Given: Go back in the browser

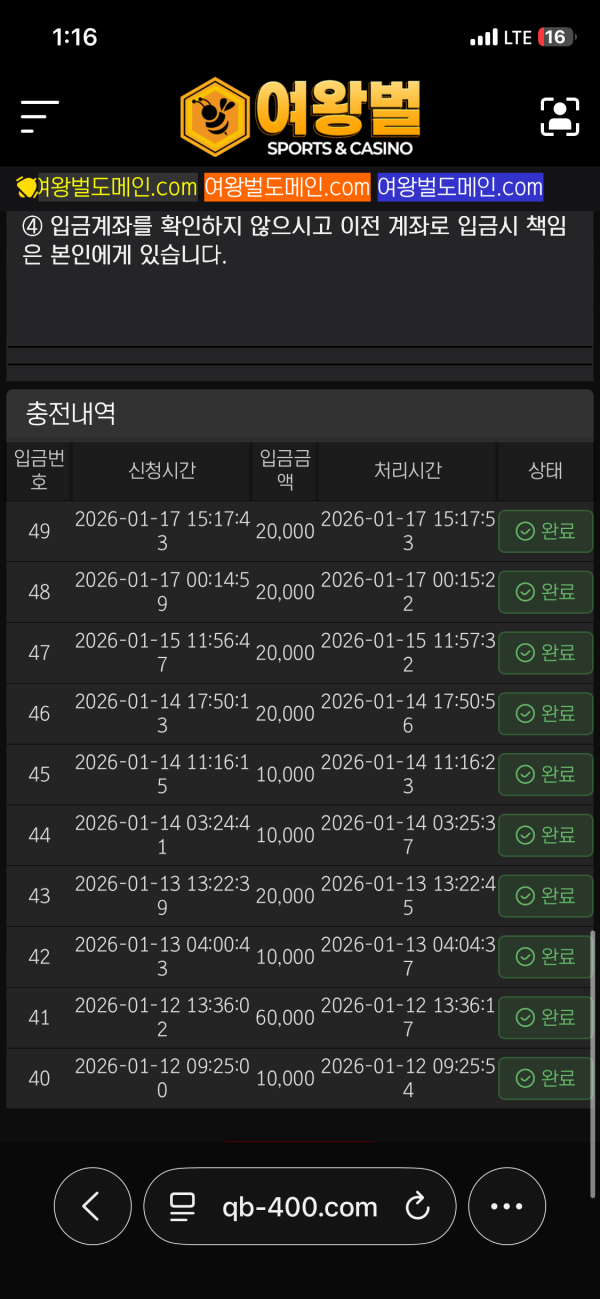Looking at the screenshot, I should click(92, 1207).
